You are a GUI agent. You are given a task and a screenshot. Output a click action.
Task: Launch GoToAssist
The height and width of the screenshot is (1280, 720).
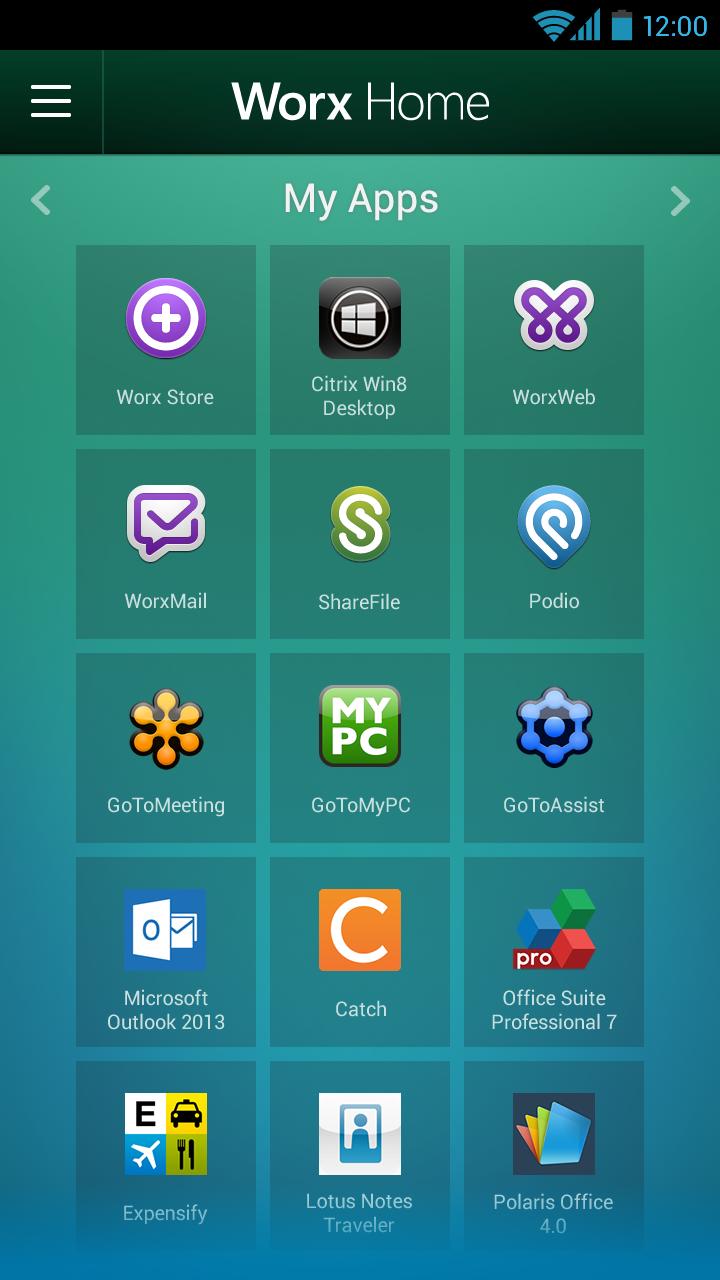click(554, 748)
